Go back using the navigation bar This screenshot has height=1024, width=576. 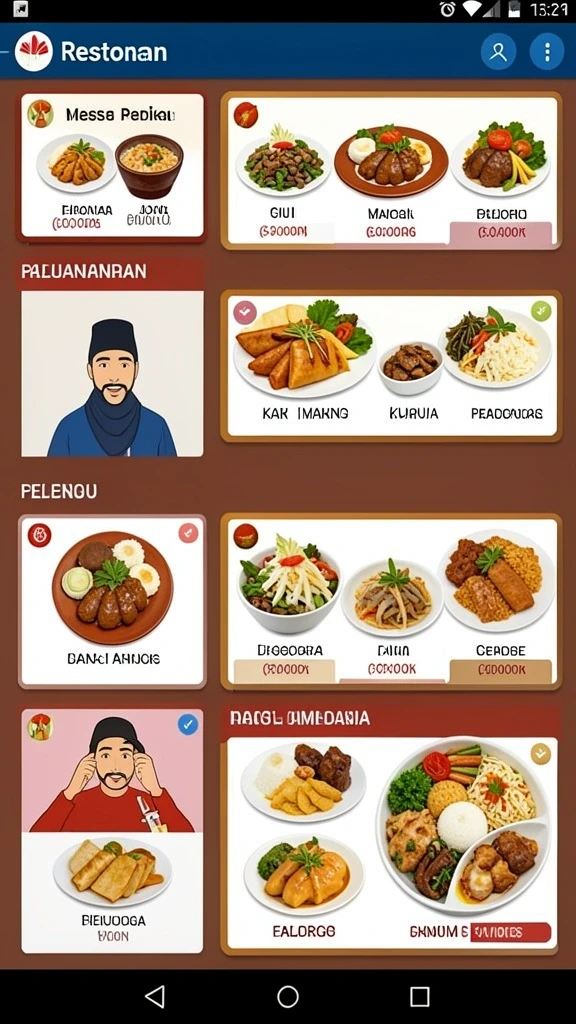click(x=155, y=997)
